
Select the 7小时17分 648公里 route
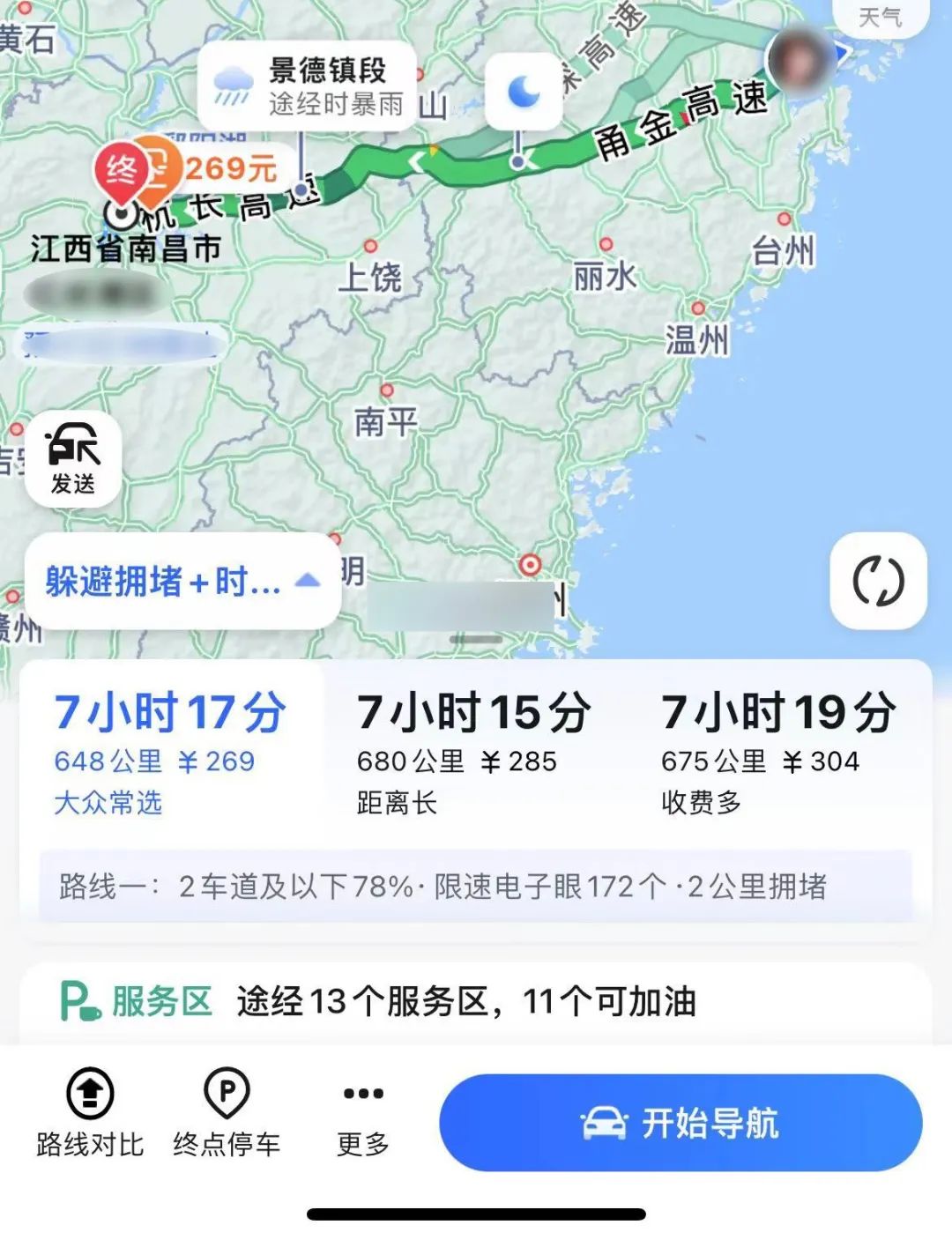click(x=170, y=754)
